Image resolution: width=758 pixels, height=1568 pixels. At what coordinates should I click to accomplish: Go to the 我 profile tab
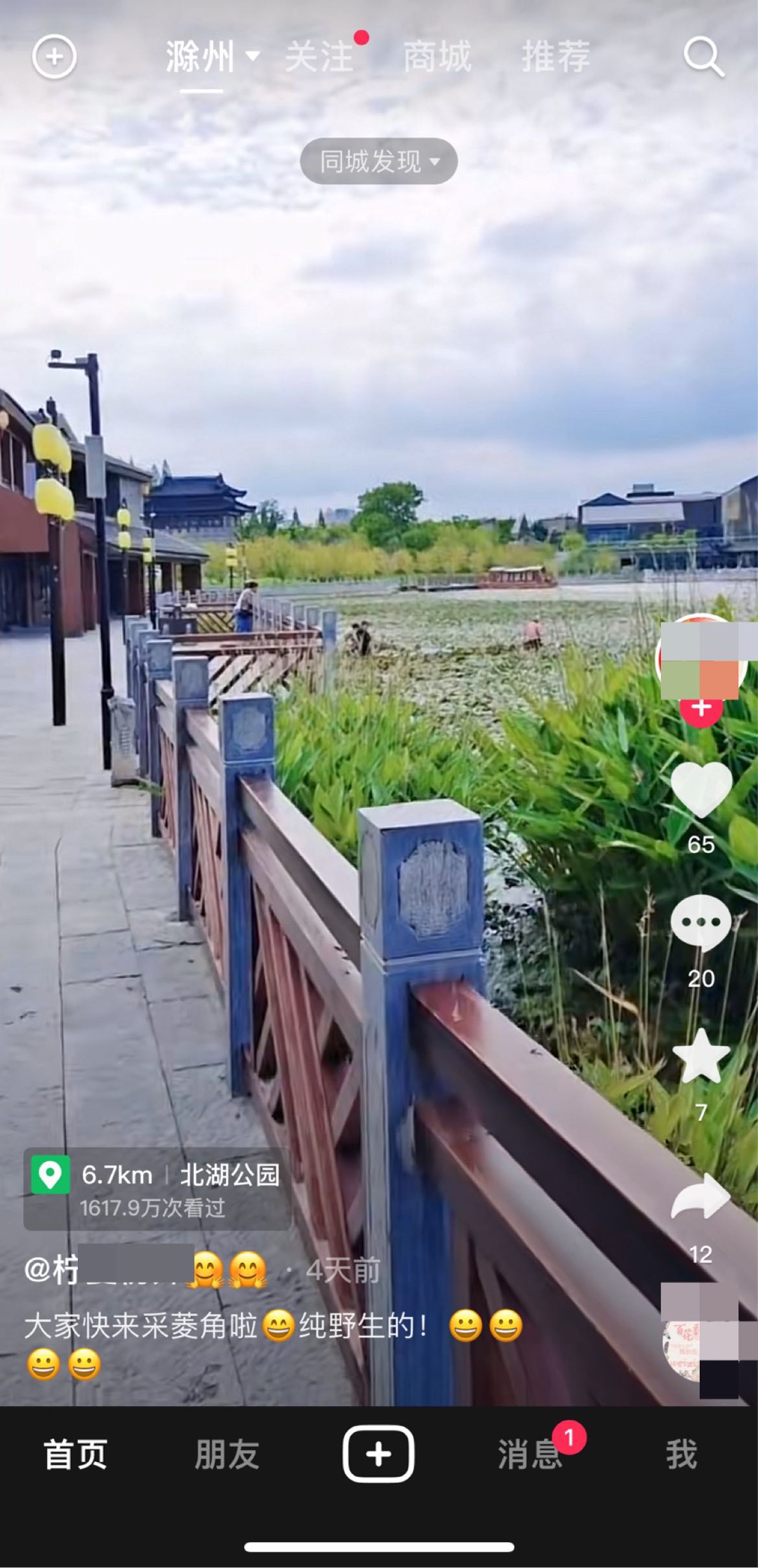681,1454
